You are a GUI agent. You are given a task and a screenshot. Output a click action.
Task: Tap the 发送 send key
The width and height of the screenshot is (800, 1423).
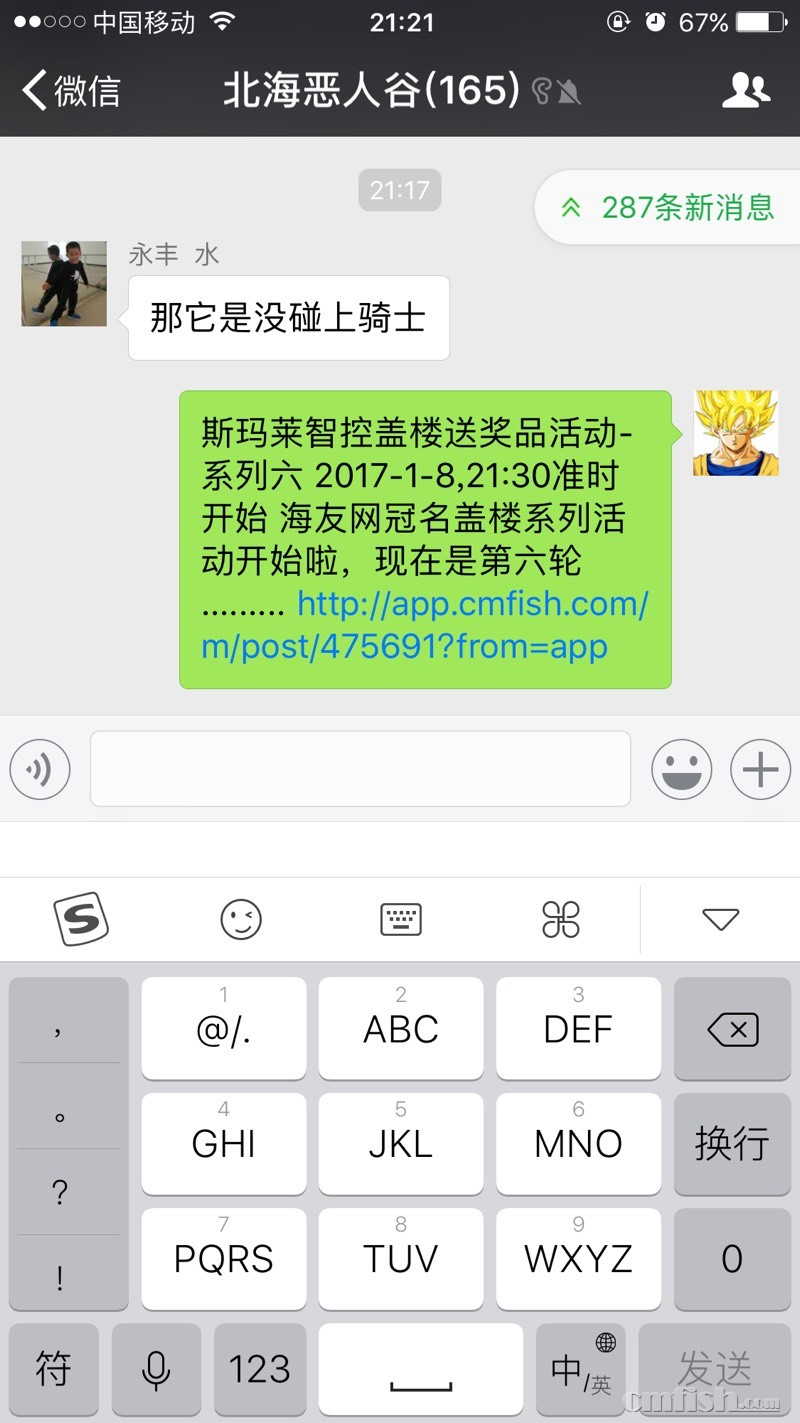click(714, 1369)
